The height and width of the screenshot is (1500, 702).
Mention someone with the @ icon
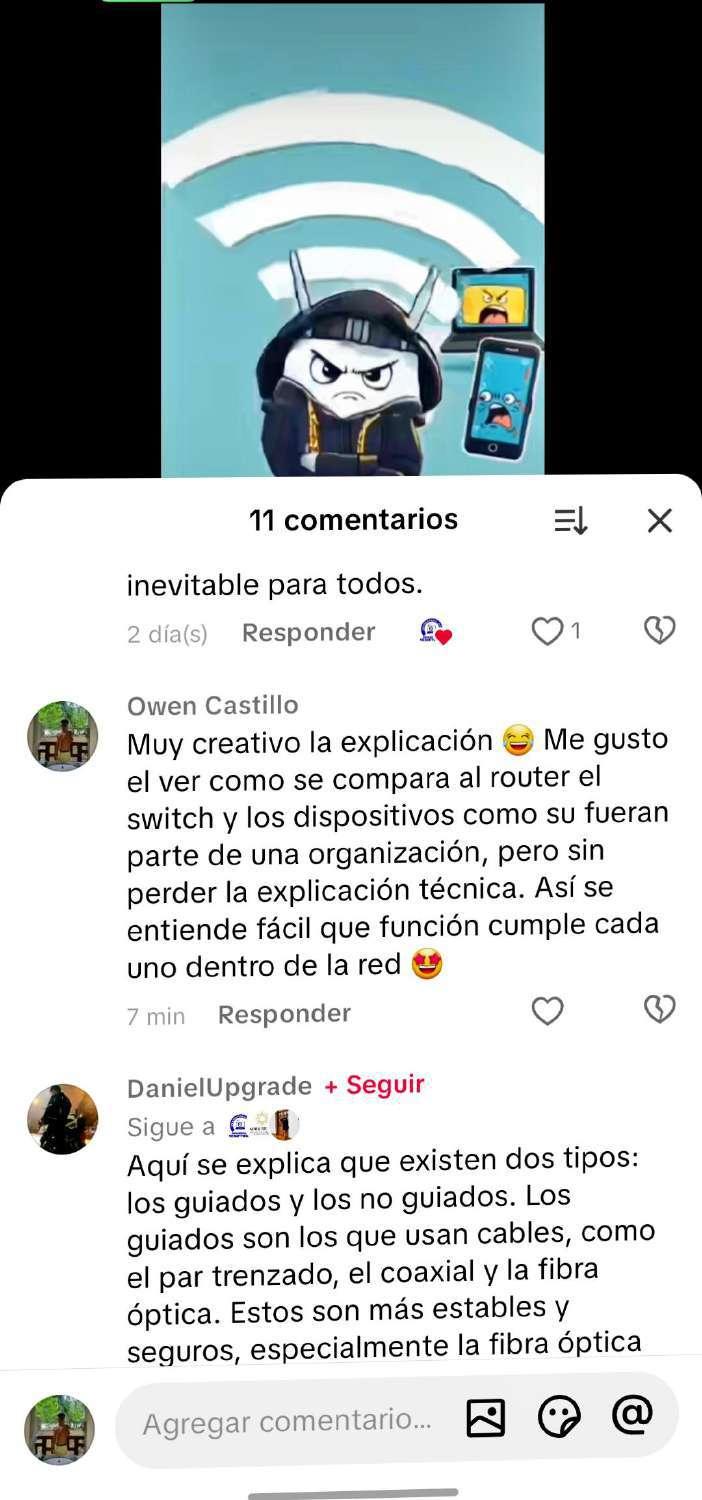(632, 1415)
